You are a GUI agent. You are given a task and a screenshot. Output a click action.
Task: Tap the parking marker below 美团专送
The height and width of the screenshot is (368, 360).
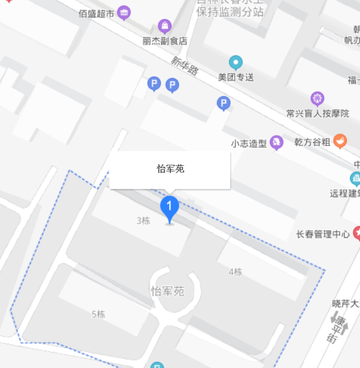(x=224, y=103)
